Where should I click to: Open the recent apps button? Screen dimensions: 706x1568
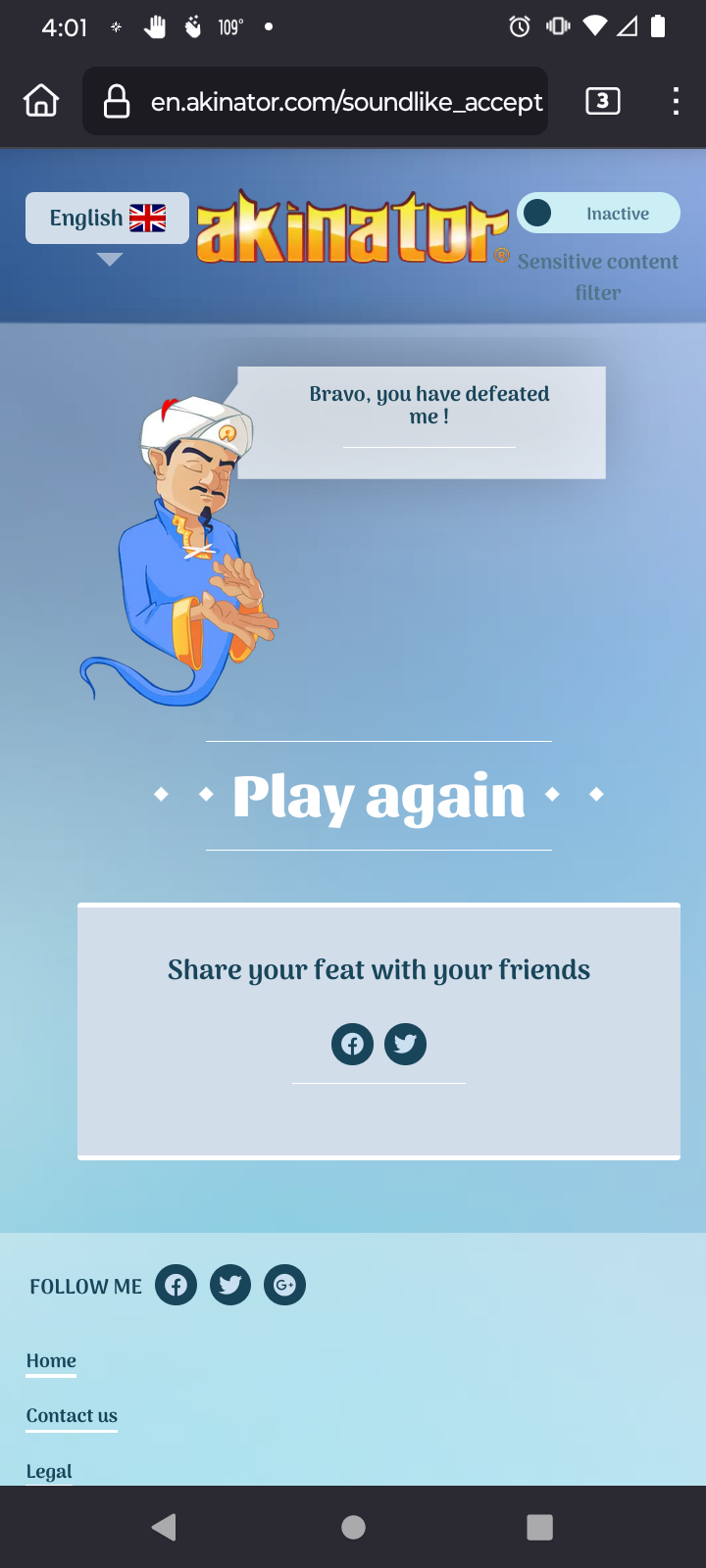(539, 1527)
